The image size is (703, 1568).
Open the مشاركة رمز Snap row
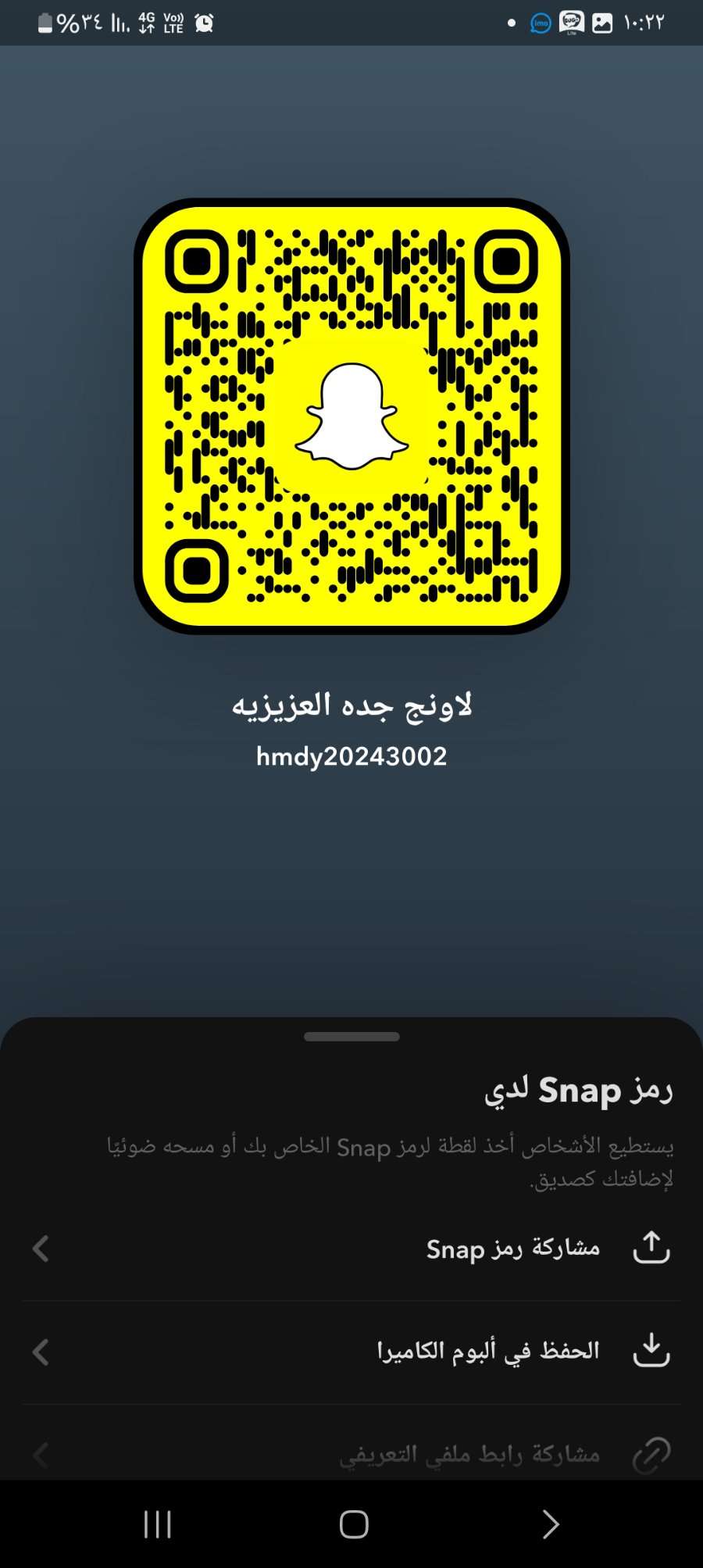[x=351, y=1248]
